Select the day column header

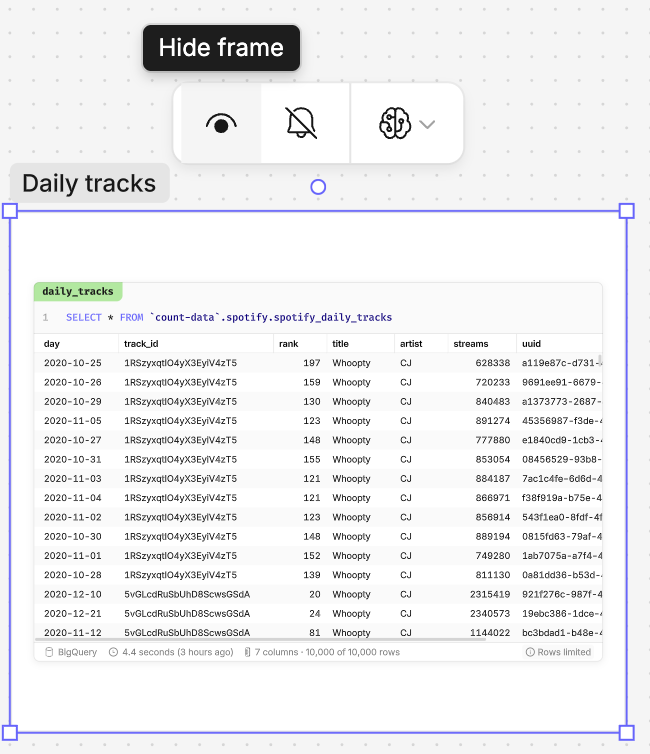point(52,344)
